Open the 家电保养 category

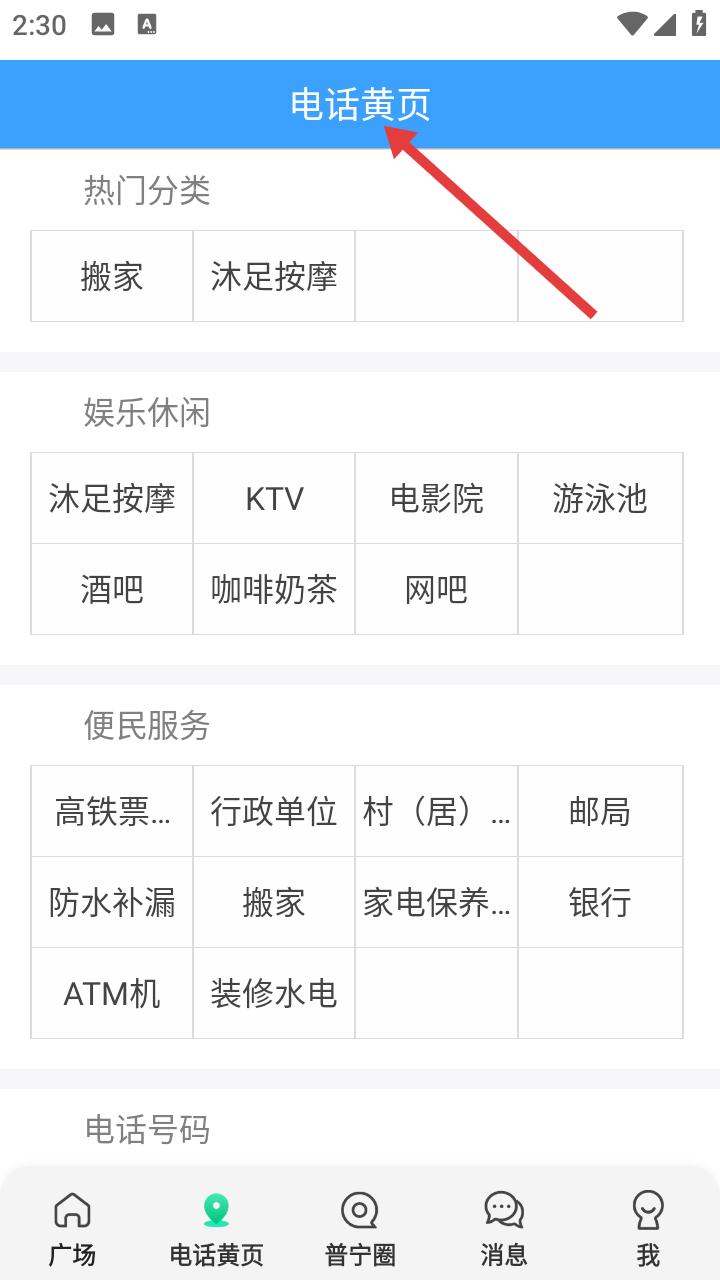click(436, 902)
